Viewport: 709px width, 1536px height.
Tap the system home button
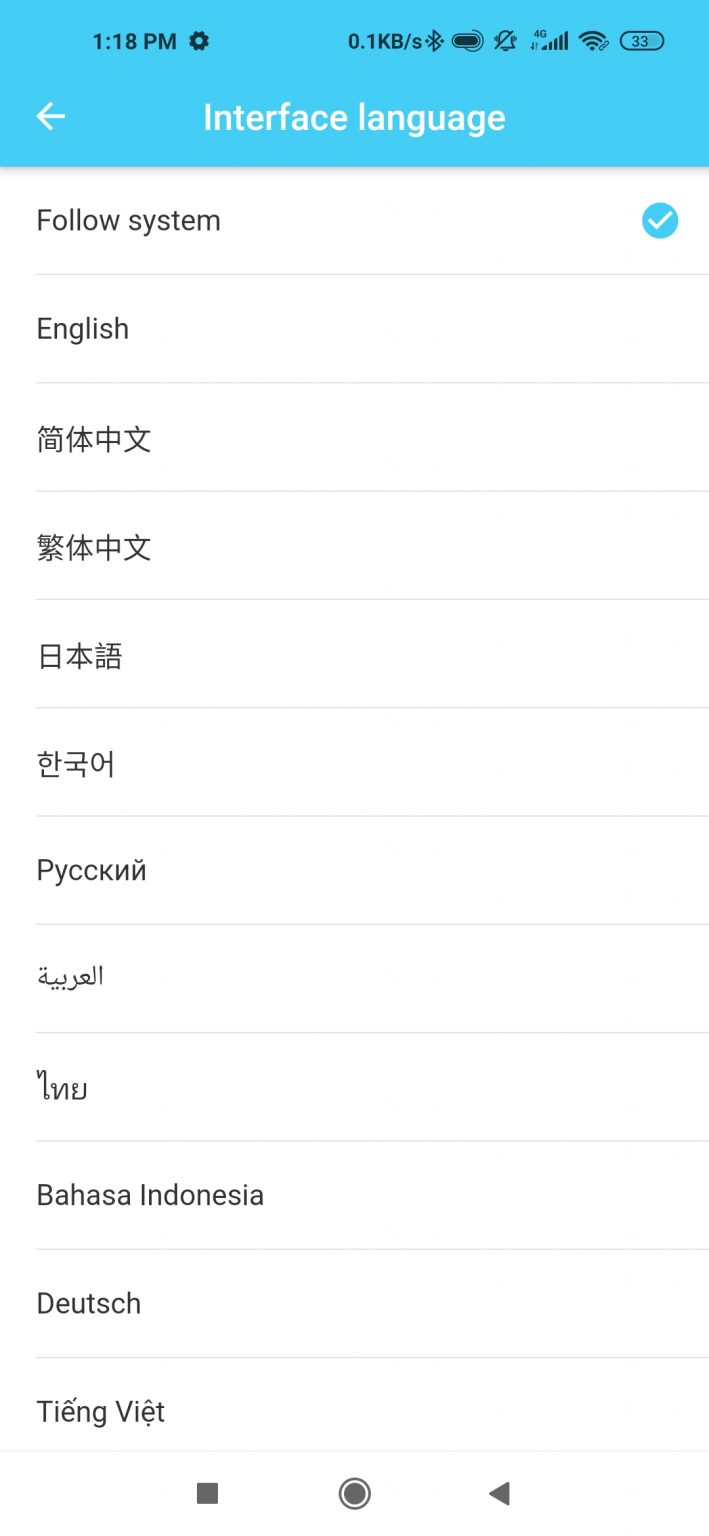(354, 1494)
